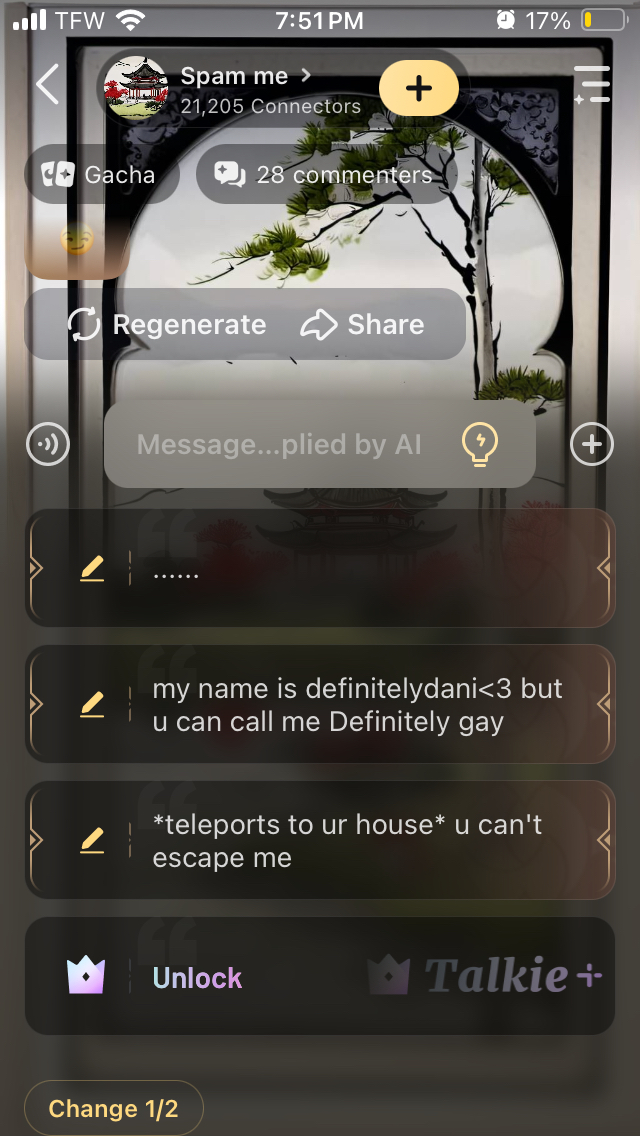Viewport: 640px width, 1136px height.
Task: Go back using the arrow
Action: coord(47,85)
